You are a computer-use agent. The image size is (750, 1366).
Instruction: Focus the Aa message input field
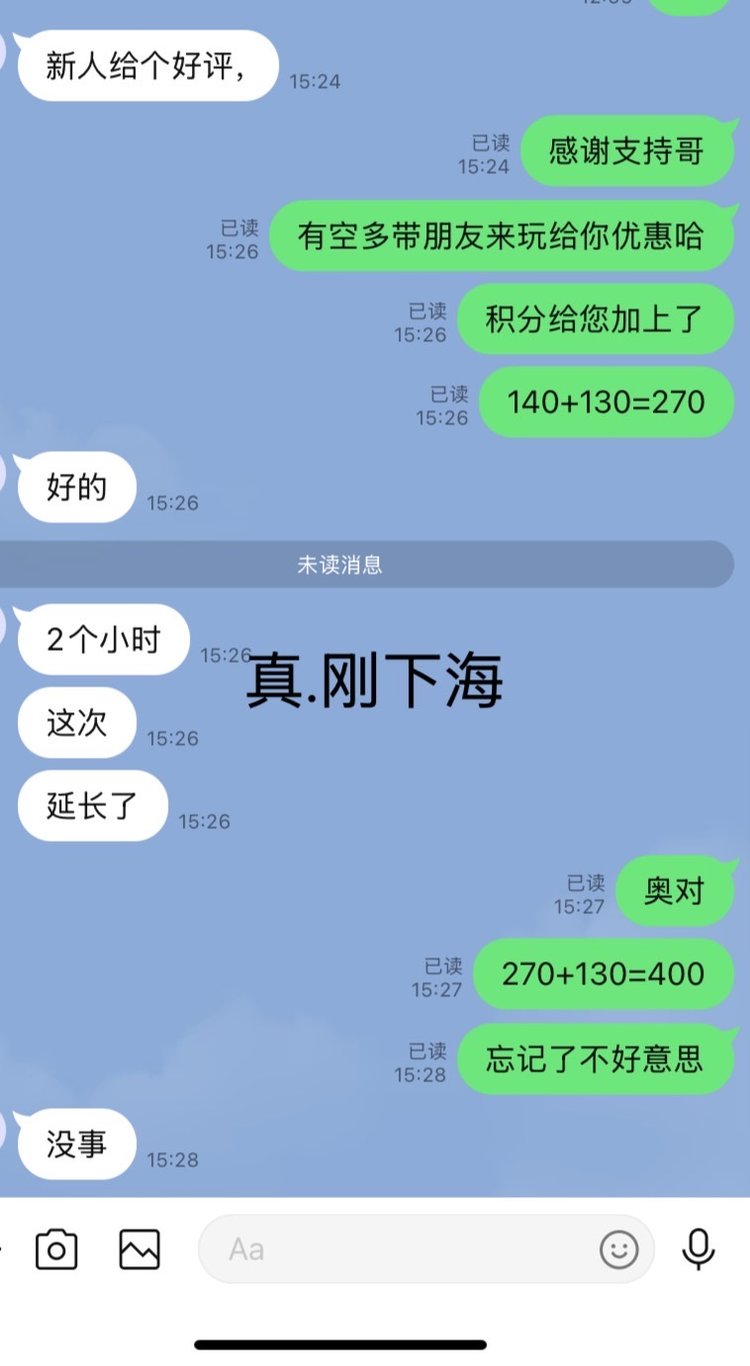click(x=400, y=1249)
